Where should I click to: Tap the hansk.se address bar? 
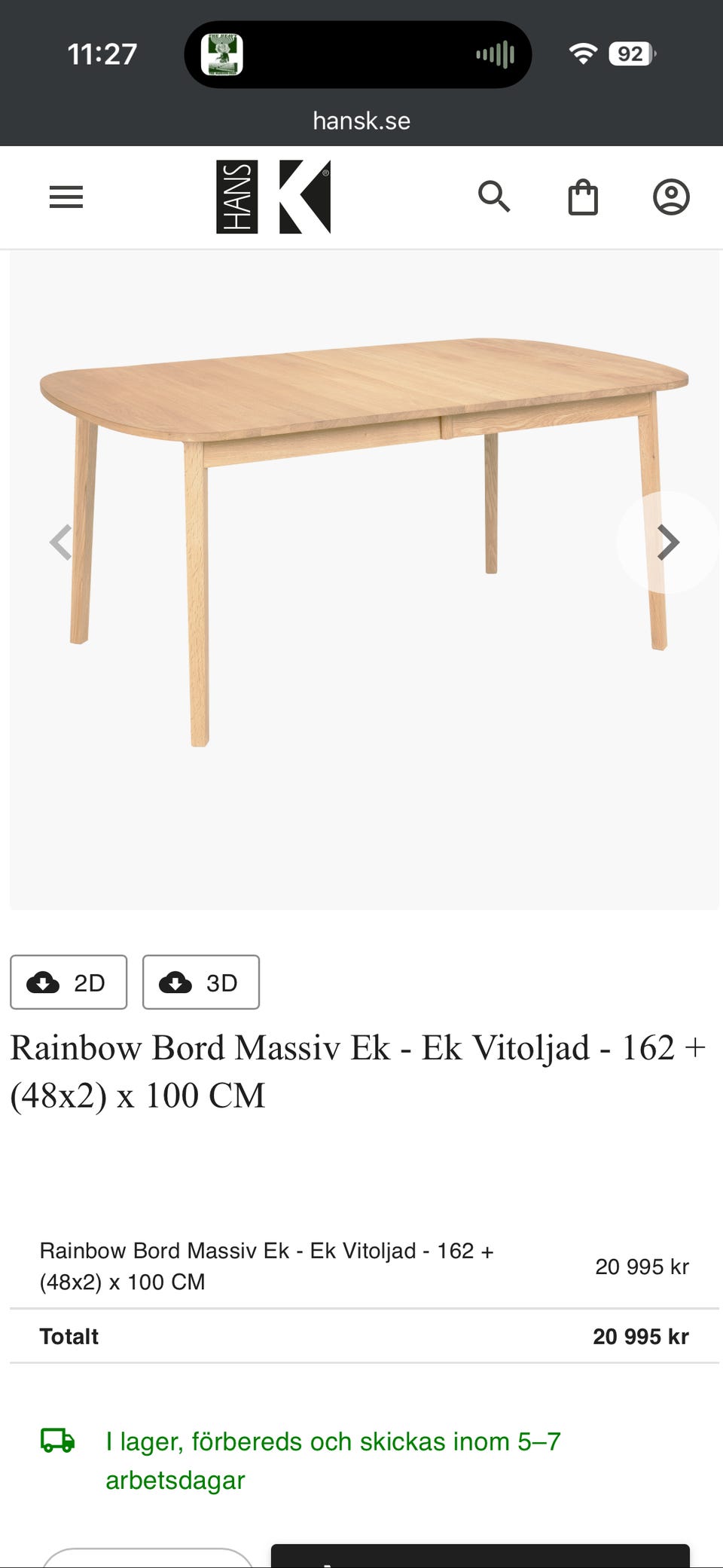point(361,121)
